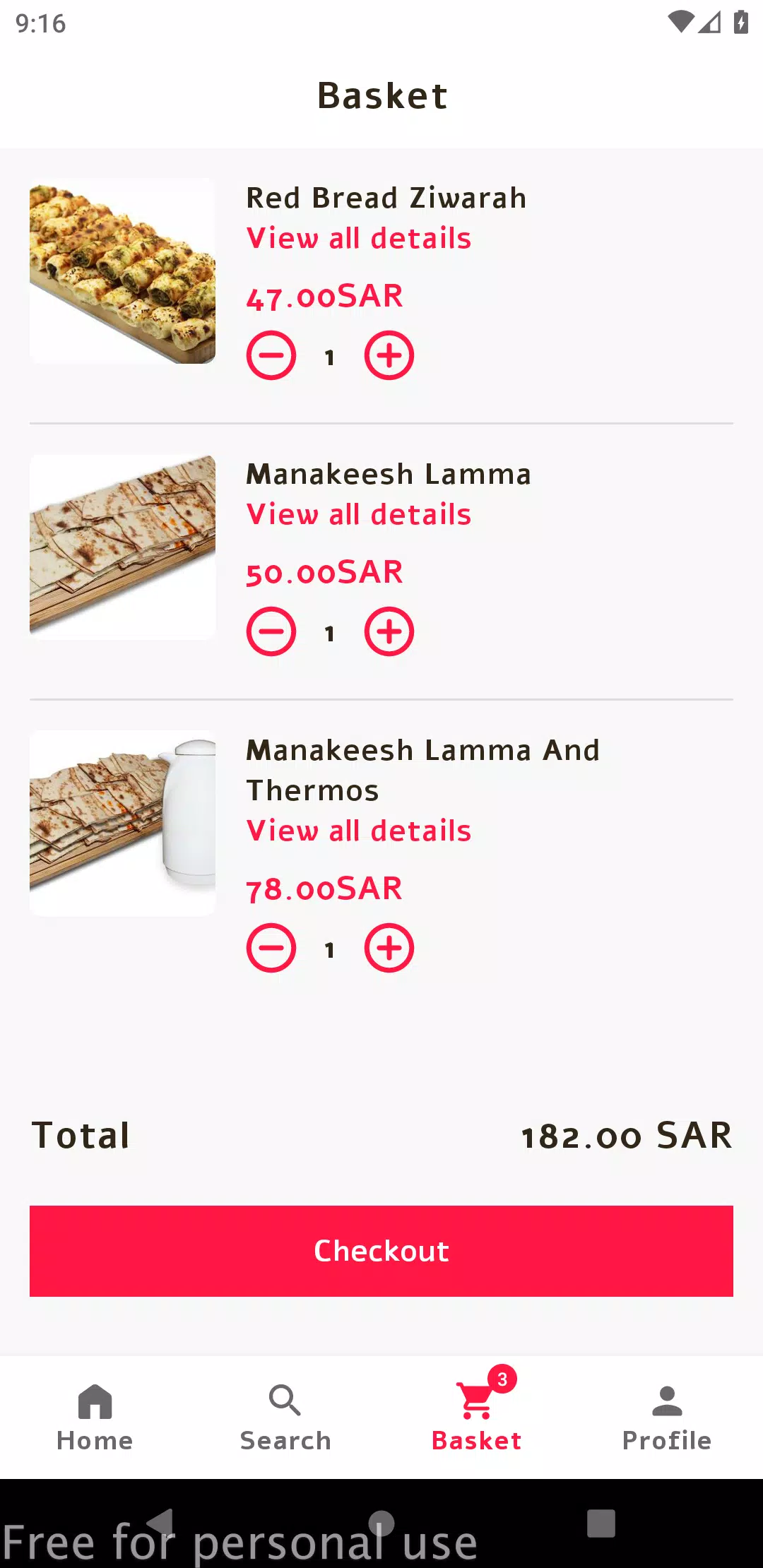763x1568 pixels.
Task: Increase quantity of Red Bread Ziwarah
Action: (389, 355)
